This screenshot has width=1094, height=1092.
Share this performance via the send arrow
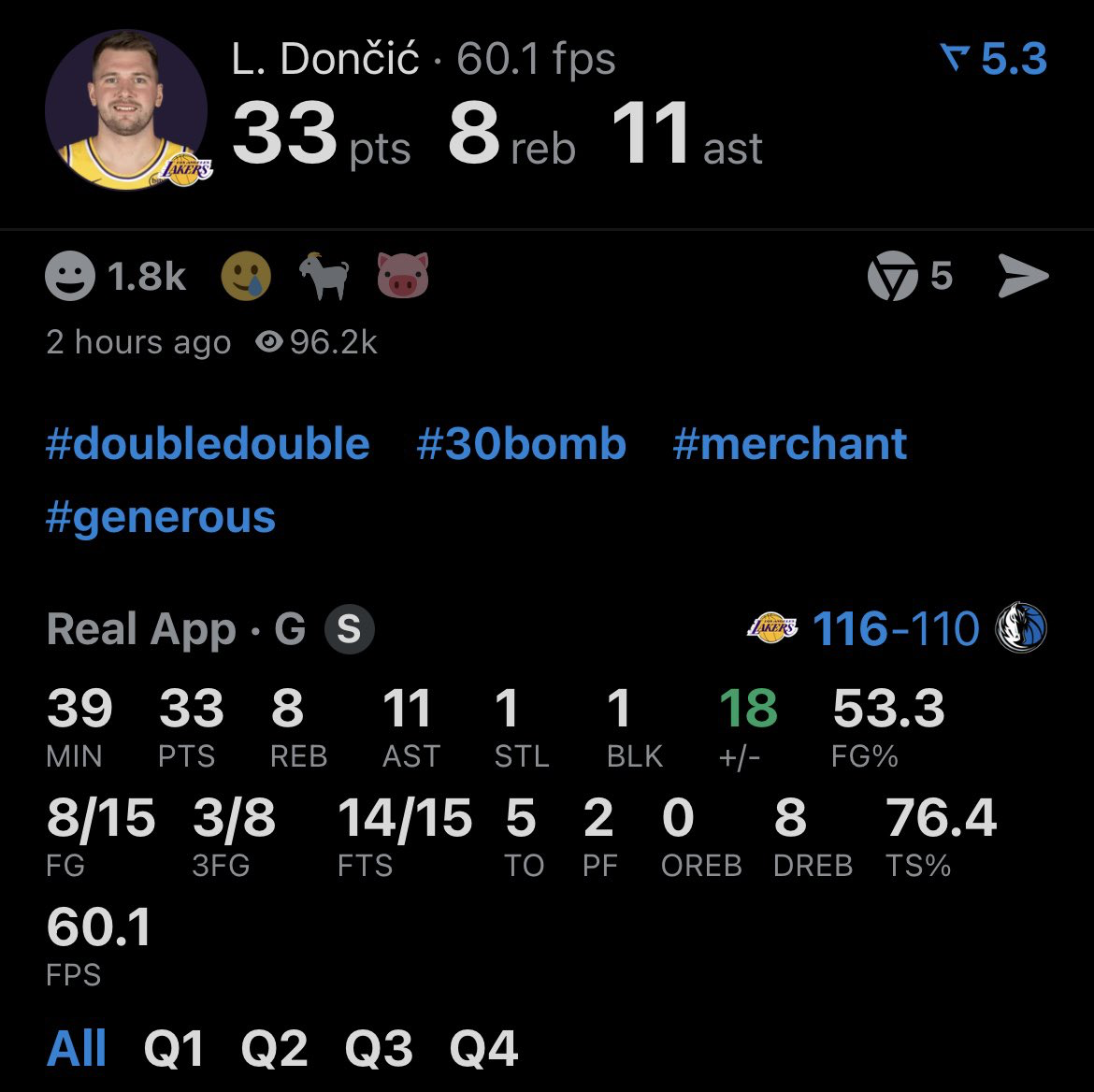pyautogui.click(x=1023, y=277)
